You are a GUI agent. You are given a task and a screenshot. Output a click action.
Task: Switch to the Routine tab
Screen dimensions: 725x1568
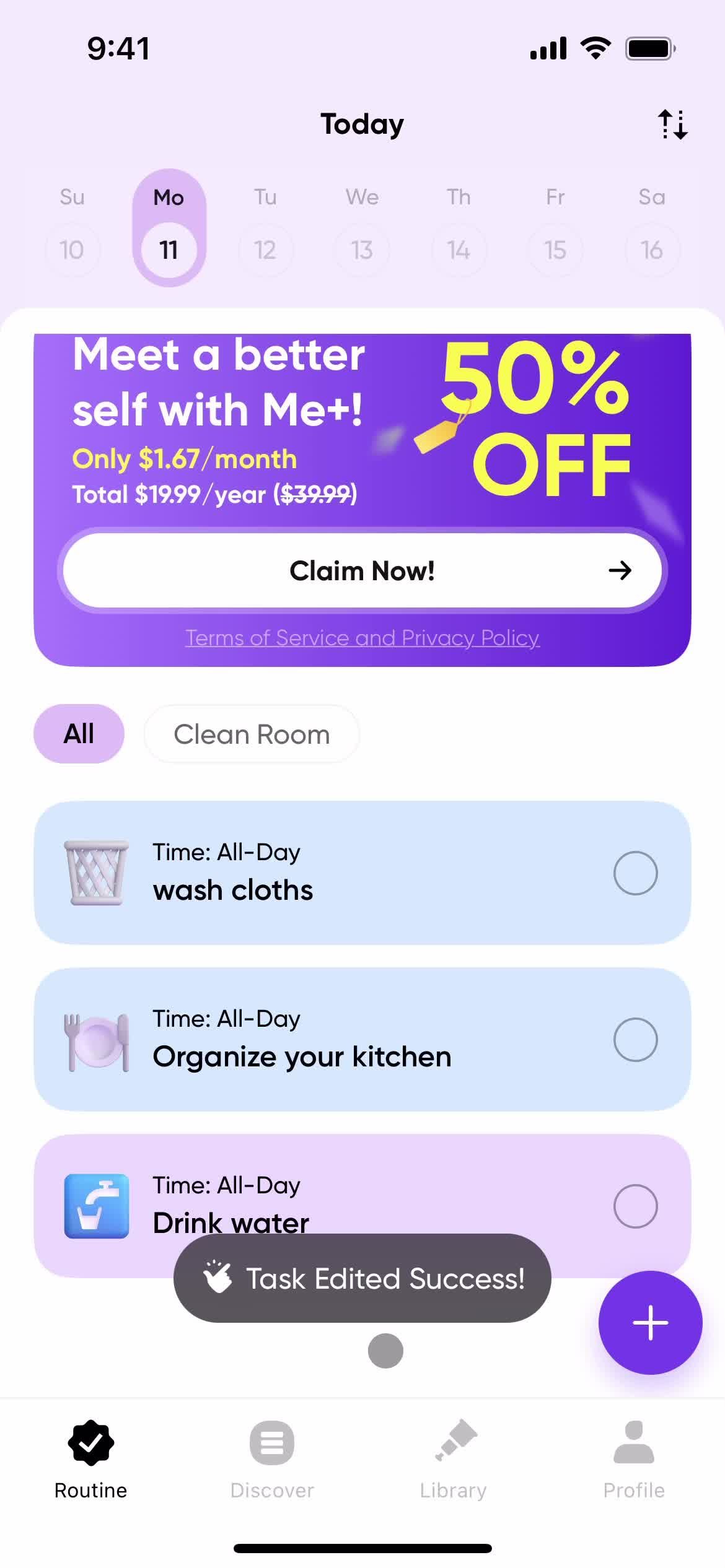(91, 1460)
